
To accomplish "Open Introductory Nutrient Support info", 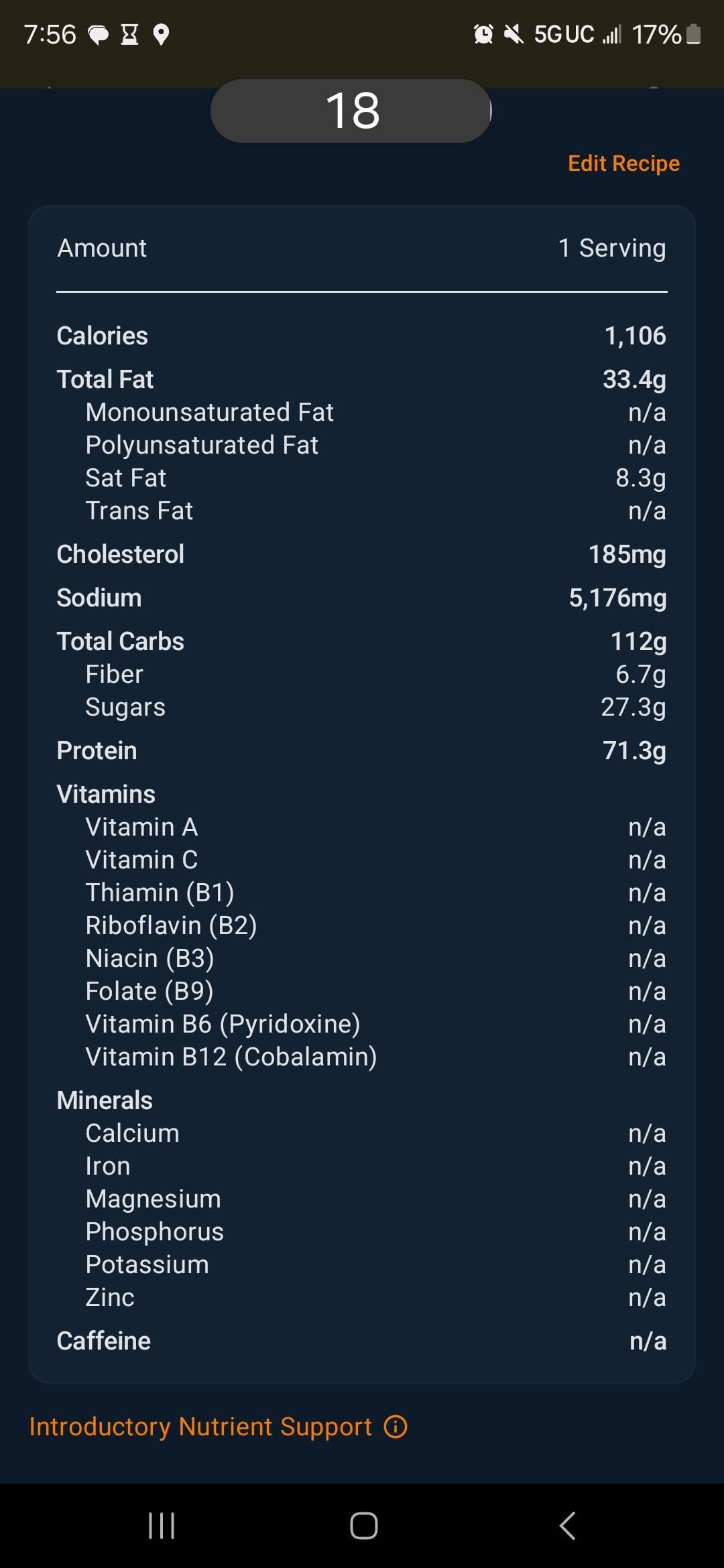I will click(x=396, y=1427).
